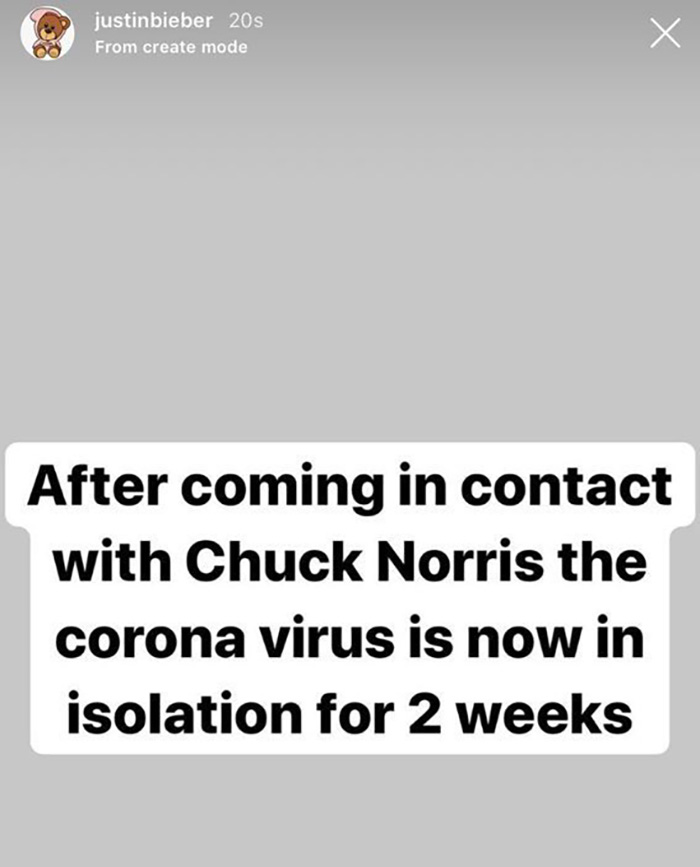Open justinbieber's profile from the teddy bear avatar
This screenshot has width=700, height=867.
47,33
